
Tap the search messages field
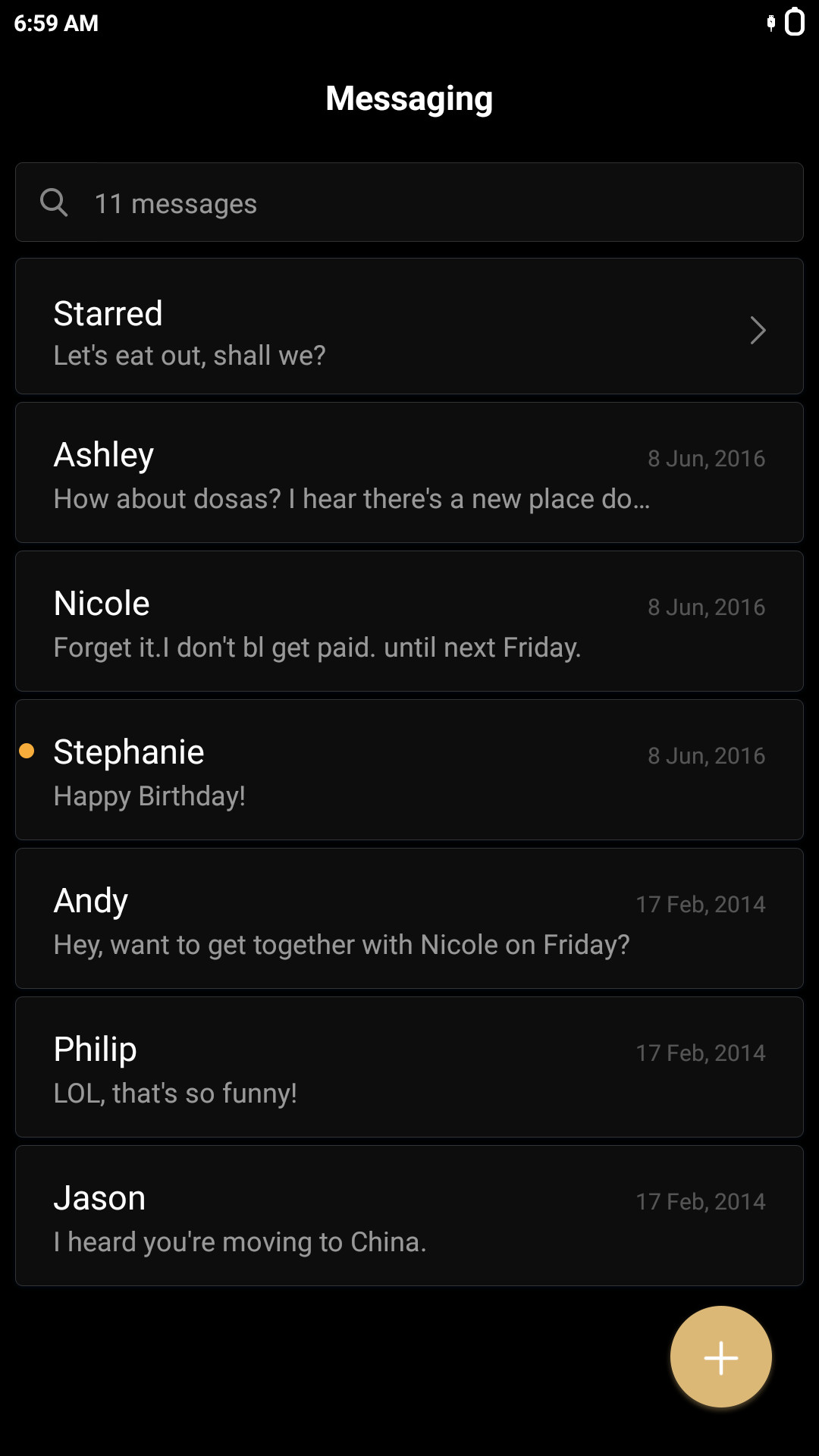(409, 202)
